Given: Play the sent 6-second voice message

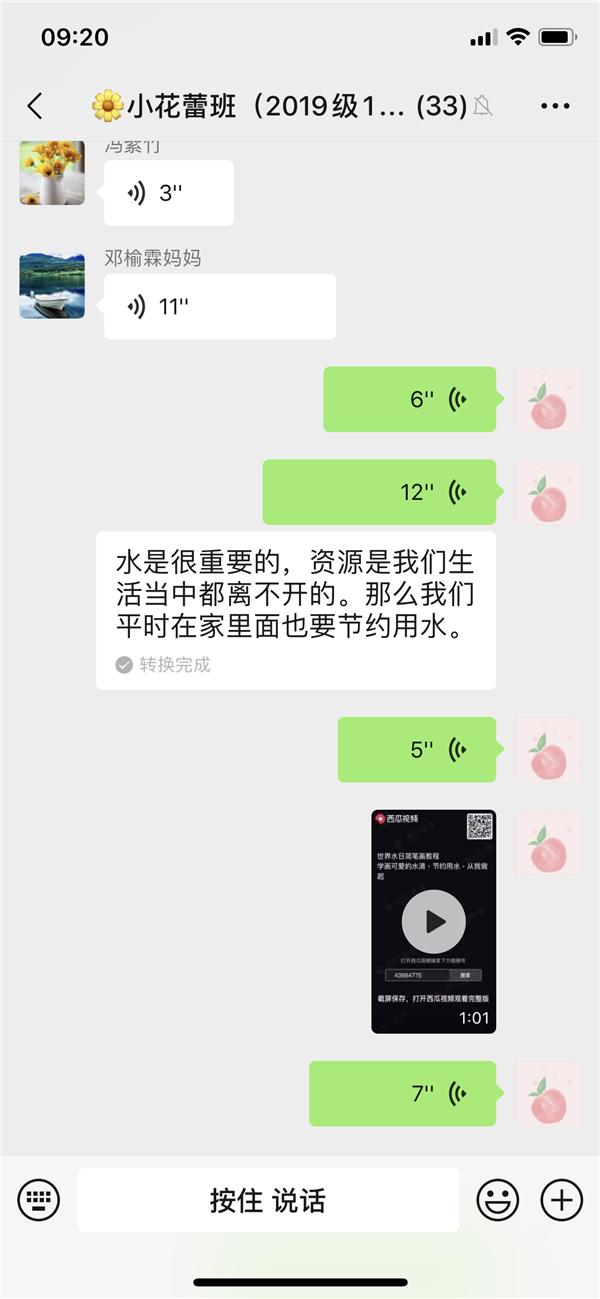Looking at the screenshot, I should click(409, 400).
